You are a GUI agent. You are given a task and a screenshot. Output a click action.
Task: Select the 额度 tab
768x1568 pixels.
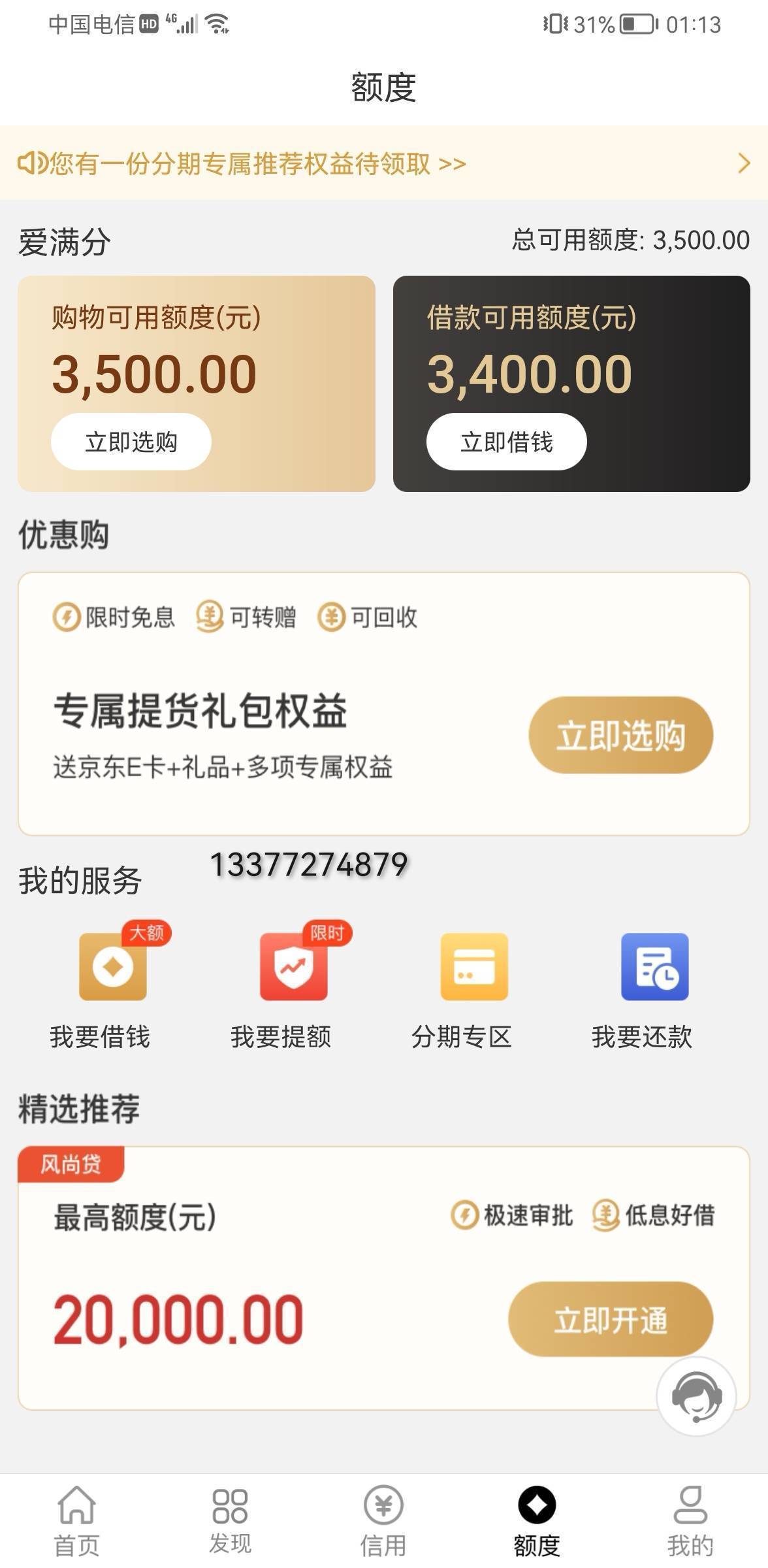(537, 1521)
